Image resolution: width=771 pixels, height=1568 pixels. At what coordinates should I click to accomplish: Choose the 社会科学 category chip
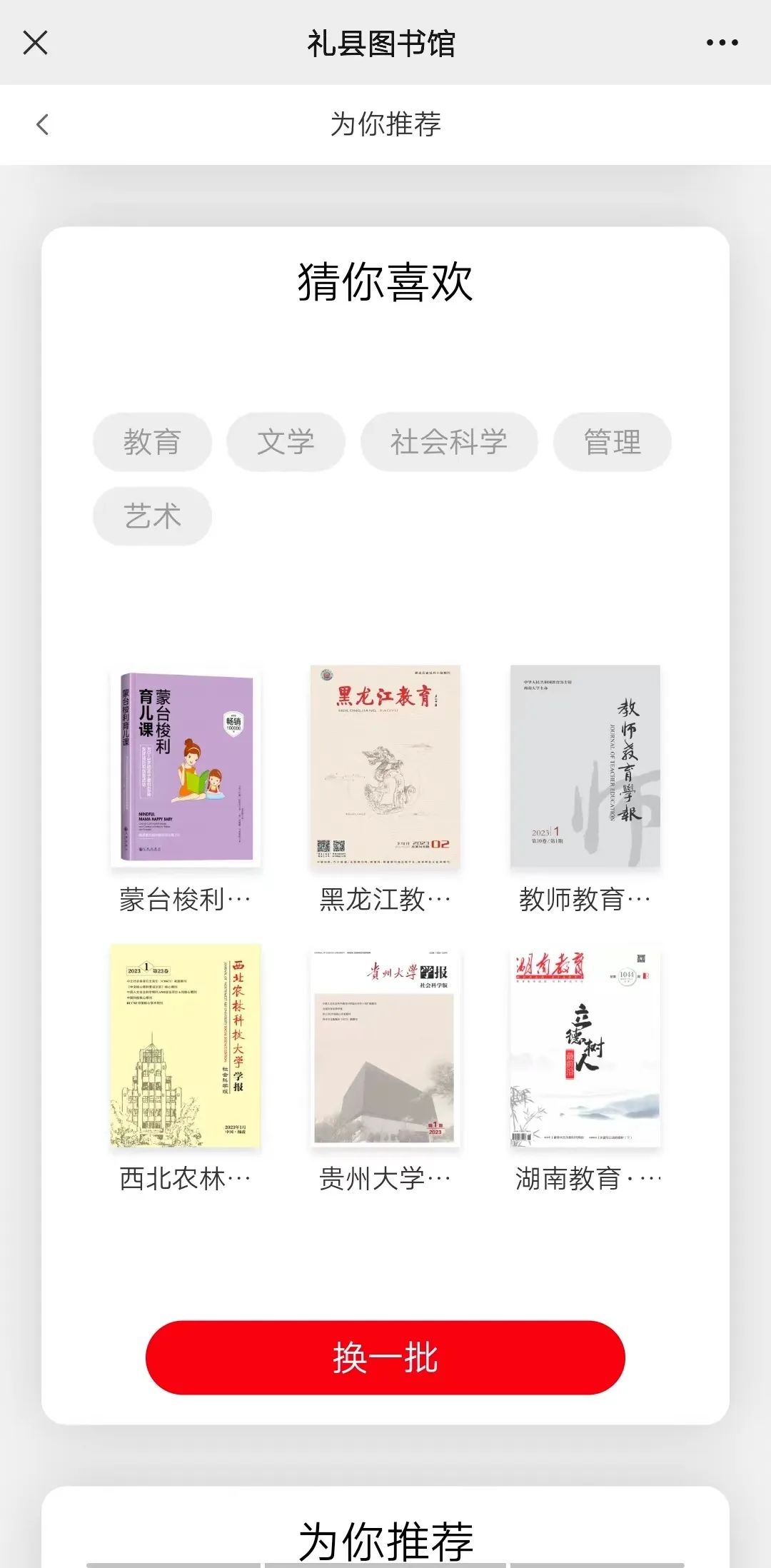(x=448, y=442)
